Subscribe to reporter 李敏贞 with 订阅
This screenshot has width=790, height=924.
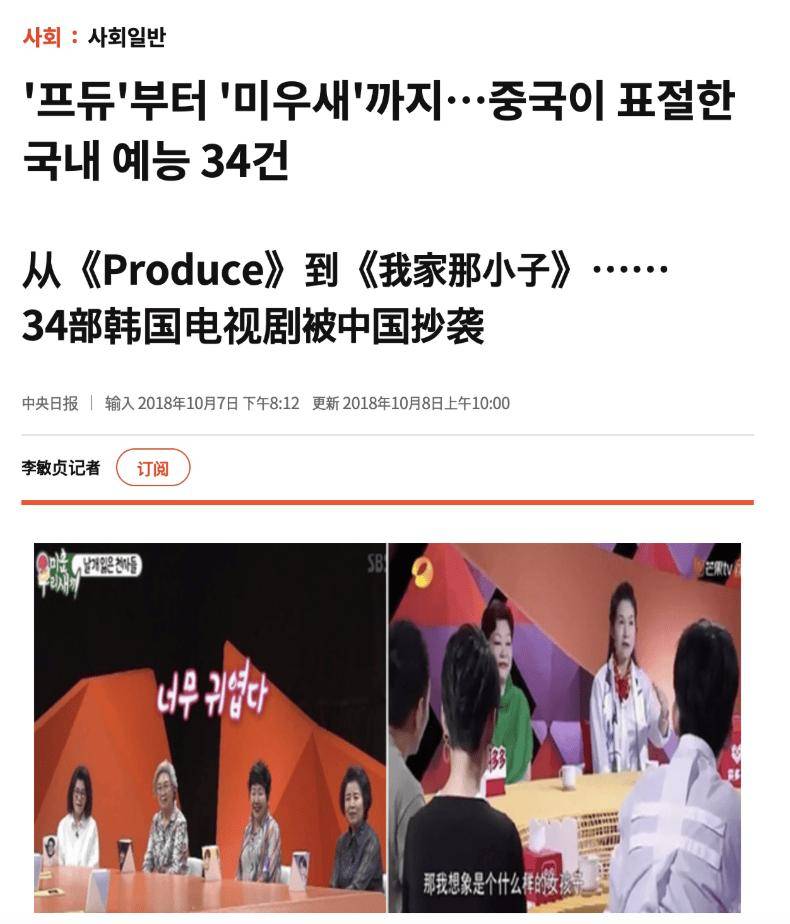(153, 468)
